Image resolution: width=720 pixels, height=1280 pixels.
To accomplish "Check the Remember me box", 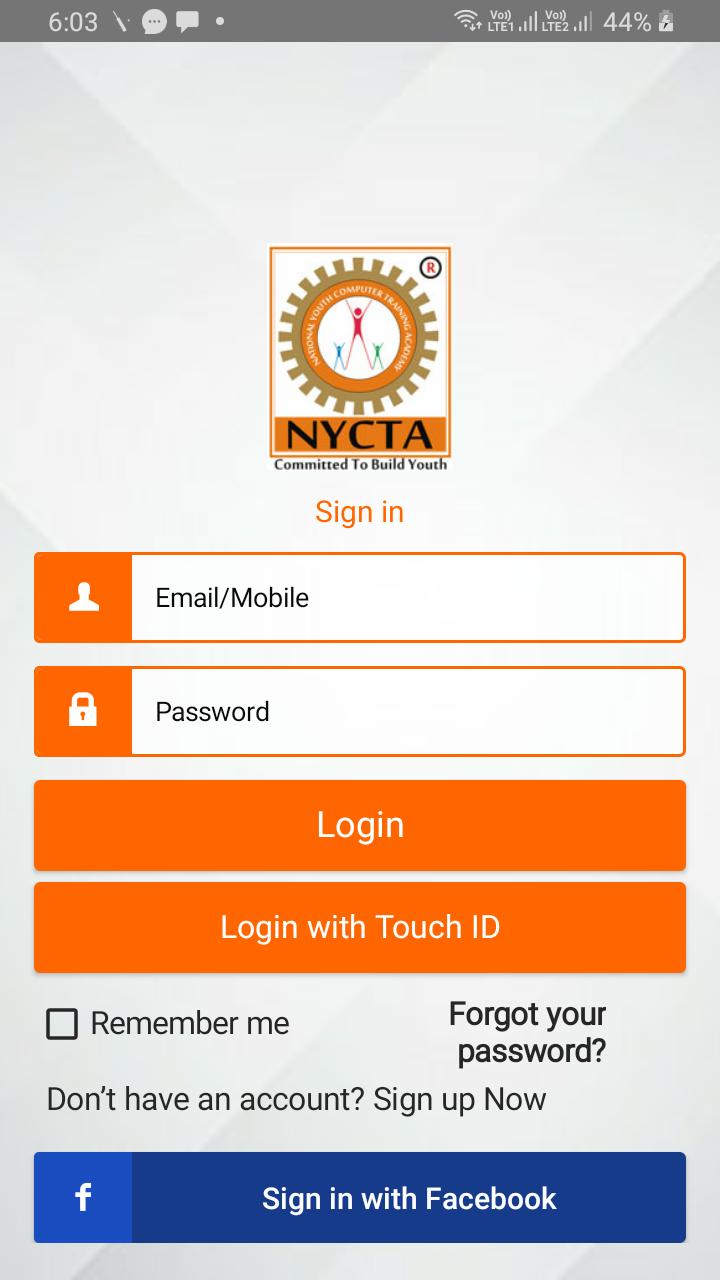I will point(62,1024).
